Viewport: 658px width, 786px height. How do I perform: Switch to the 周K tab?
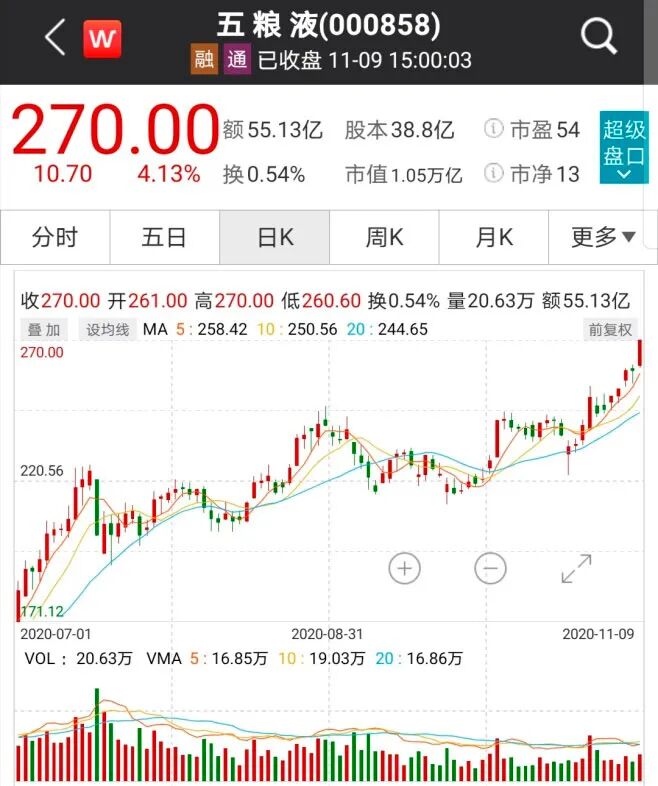(x=384, y=237)
